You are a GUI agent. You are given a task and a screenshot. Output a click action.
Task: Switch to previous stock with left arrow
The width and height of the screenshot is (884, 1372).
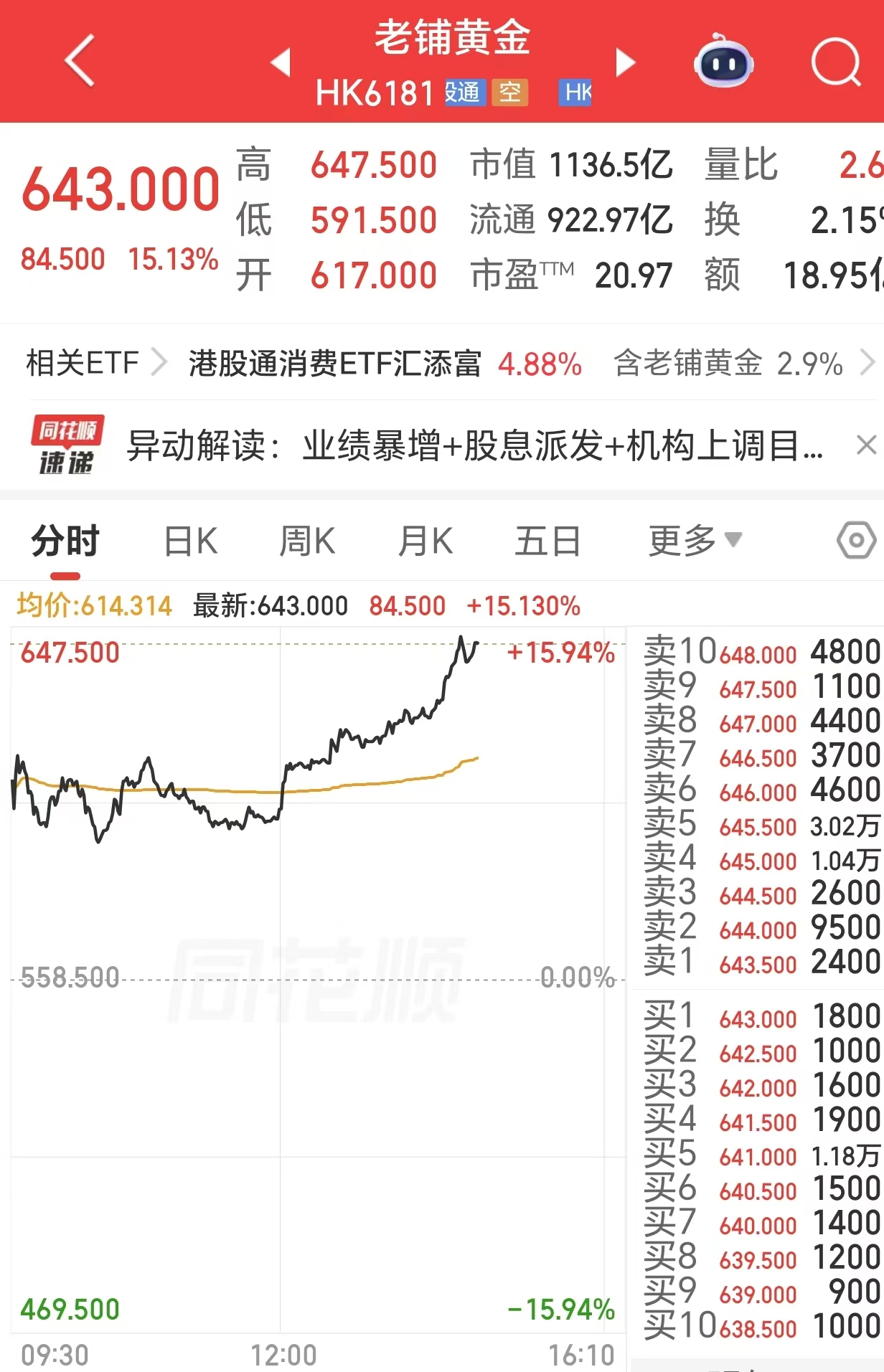click(280, 63)
